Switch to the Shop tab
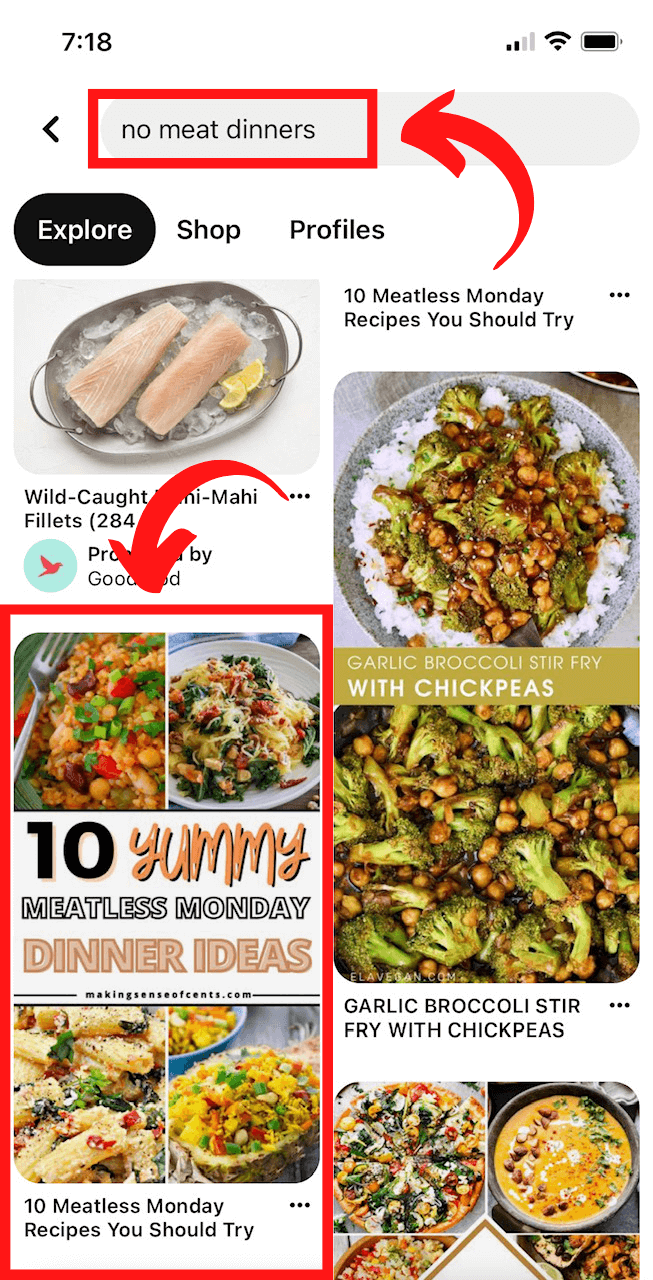Viewport: 653px width, 1280px height. click(208, 230)
